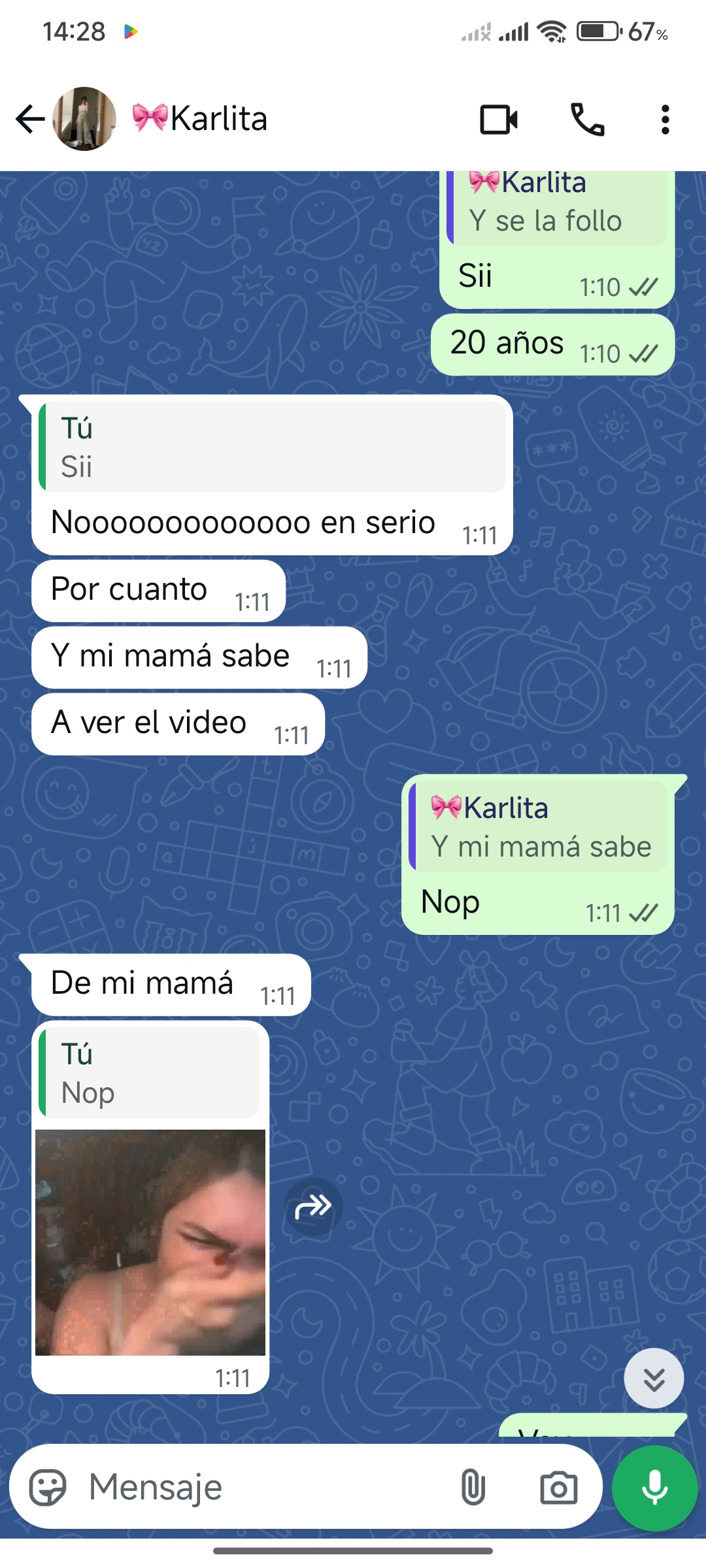706x1568 pixels.
Task: Open the emoji and sticker picker
Action: pyautogui.click(x=48, y=1488)
